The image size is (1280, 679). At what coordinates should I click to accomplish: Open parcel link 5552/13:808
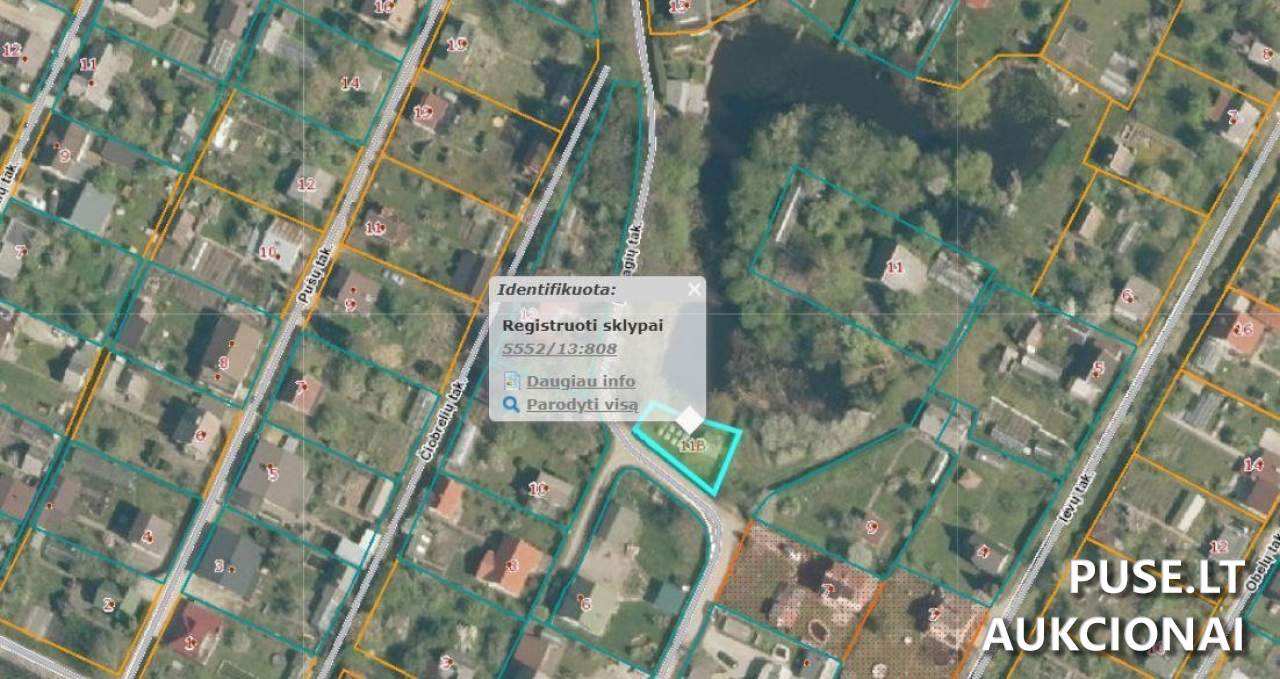click(x=559, y=349)
